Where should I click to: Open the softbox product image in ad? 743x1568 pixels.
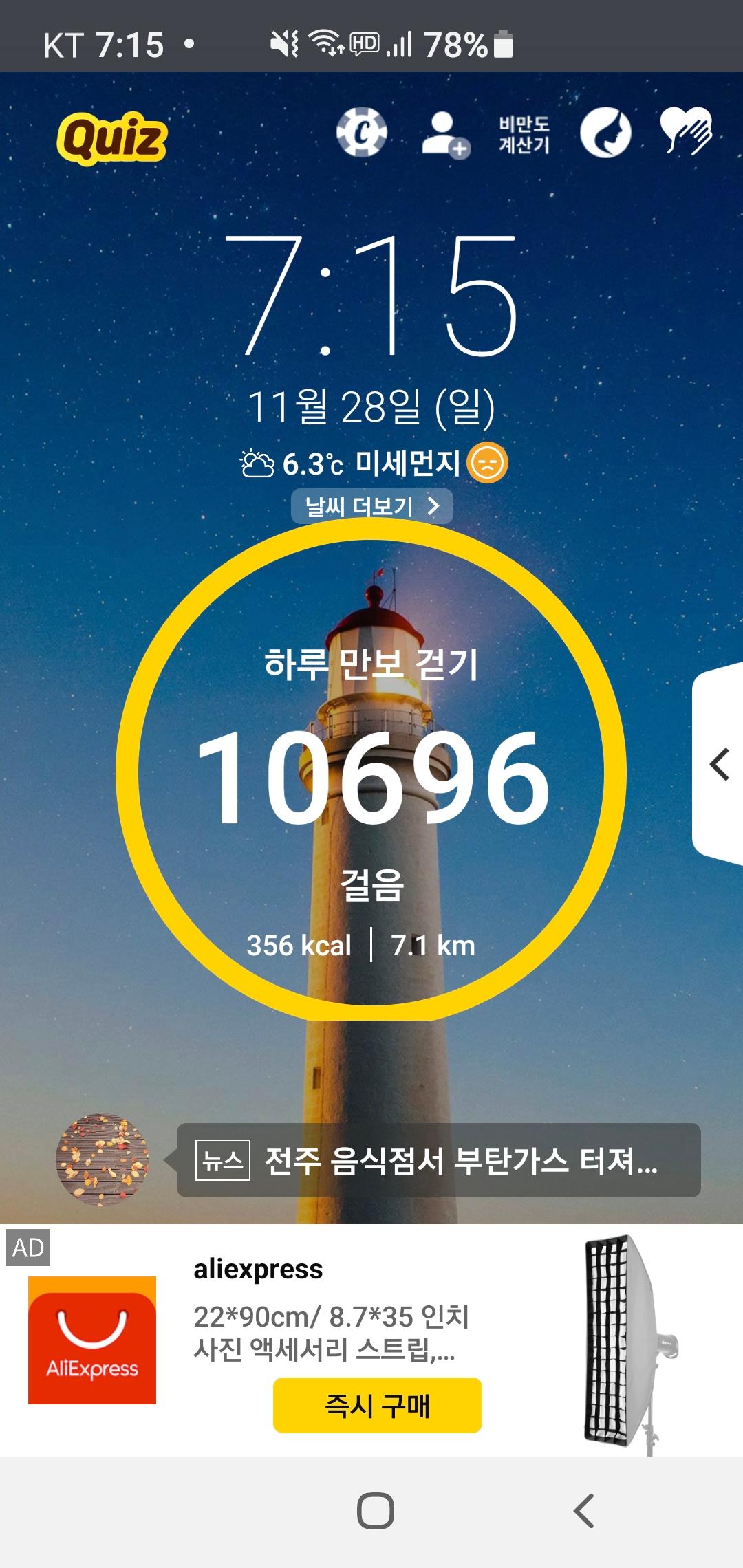point(626,1341)
